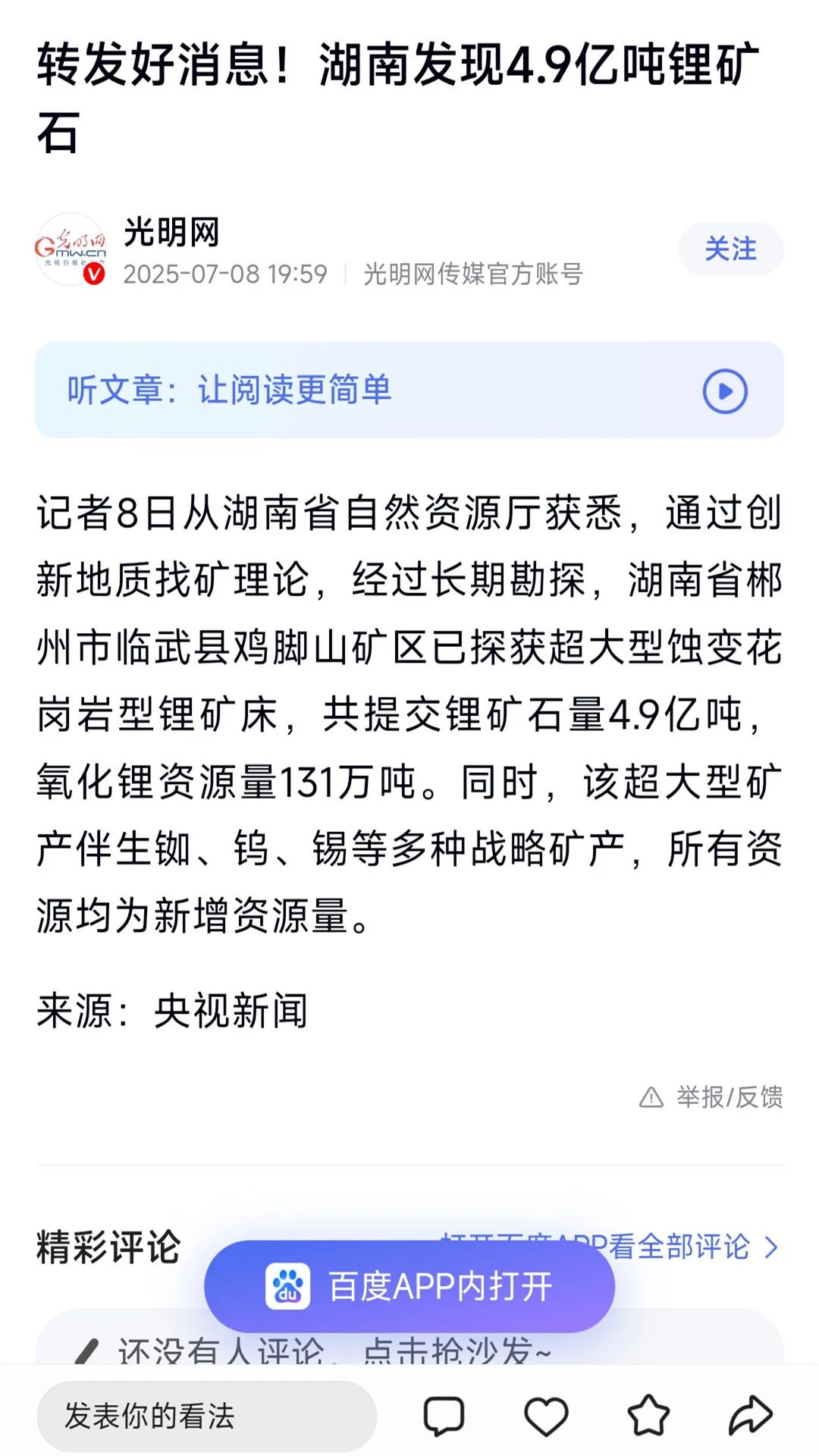Tap 发表你的看法 comment field
Image resolution: width=819 pixels, height=1456 pixels.
(x=206, y=1417)
